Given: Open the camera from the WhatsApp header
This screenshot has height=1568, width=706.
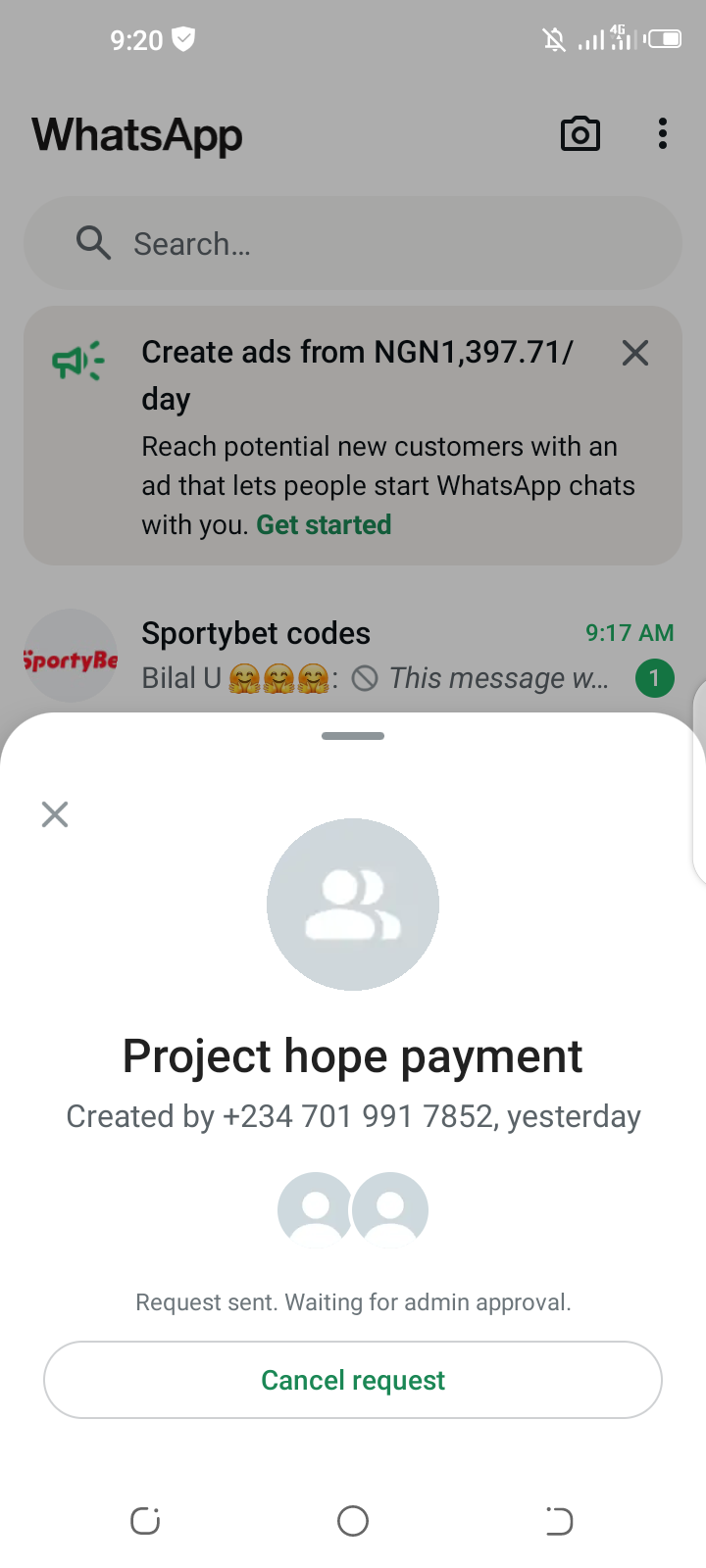Looking at the screenshot, I should (580, 134).
